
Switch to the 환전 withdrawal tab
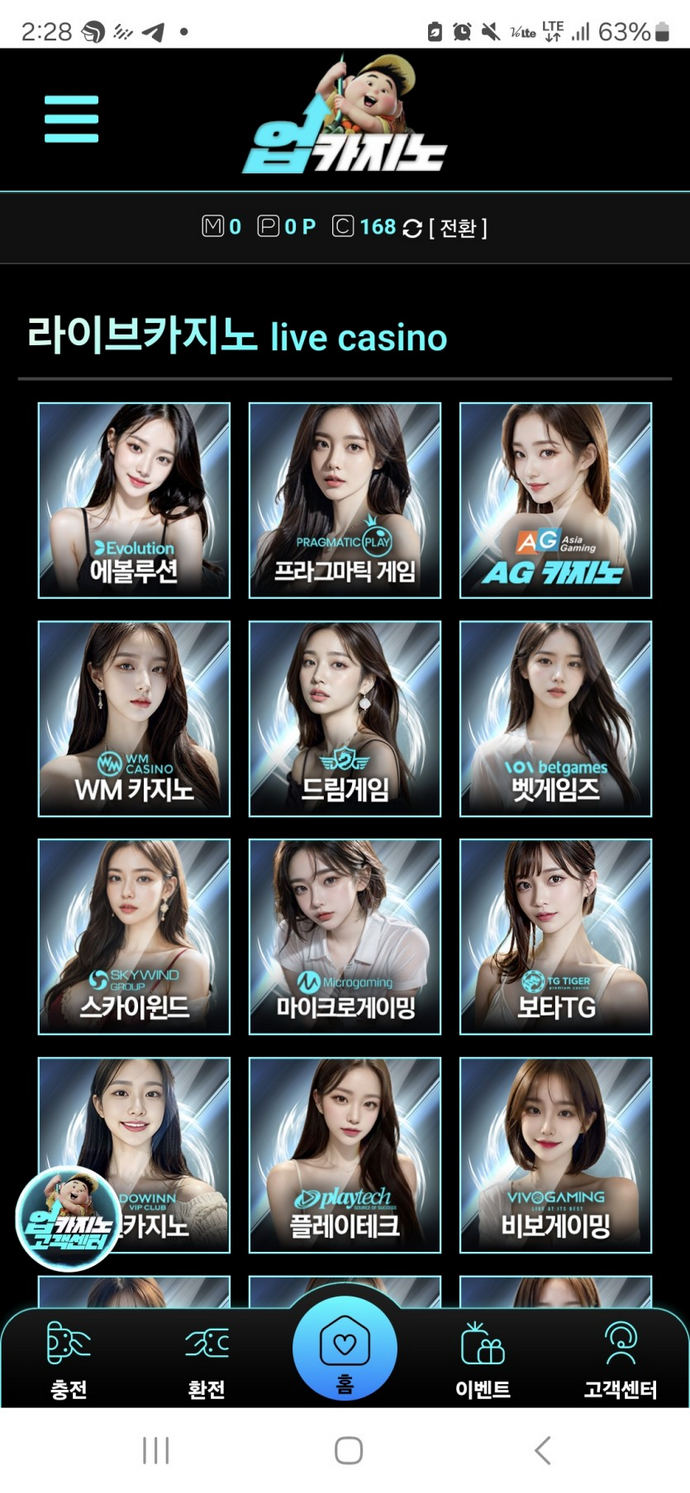206,1360
